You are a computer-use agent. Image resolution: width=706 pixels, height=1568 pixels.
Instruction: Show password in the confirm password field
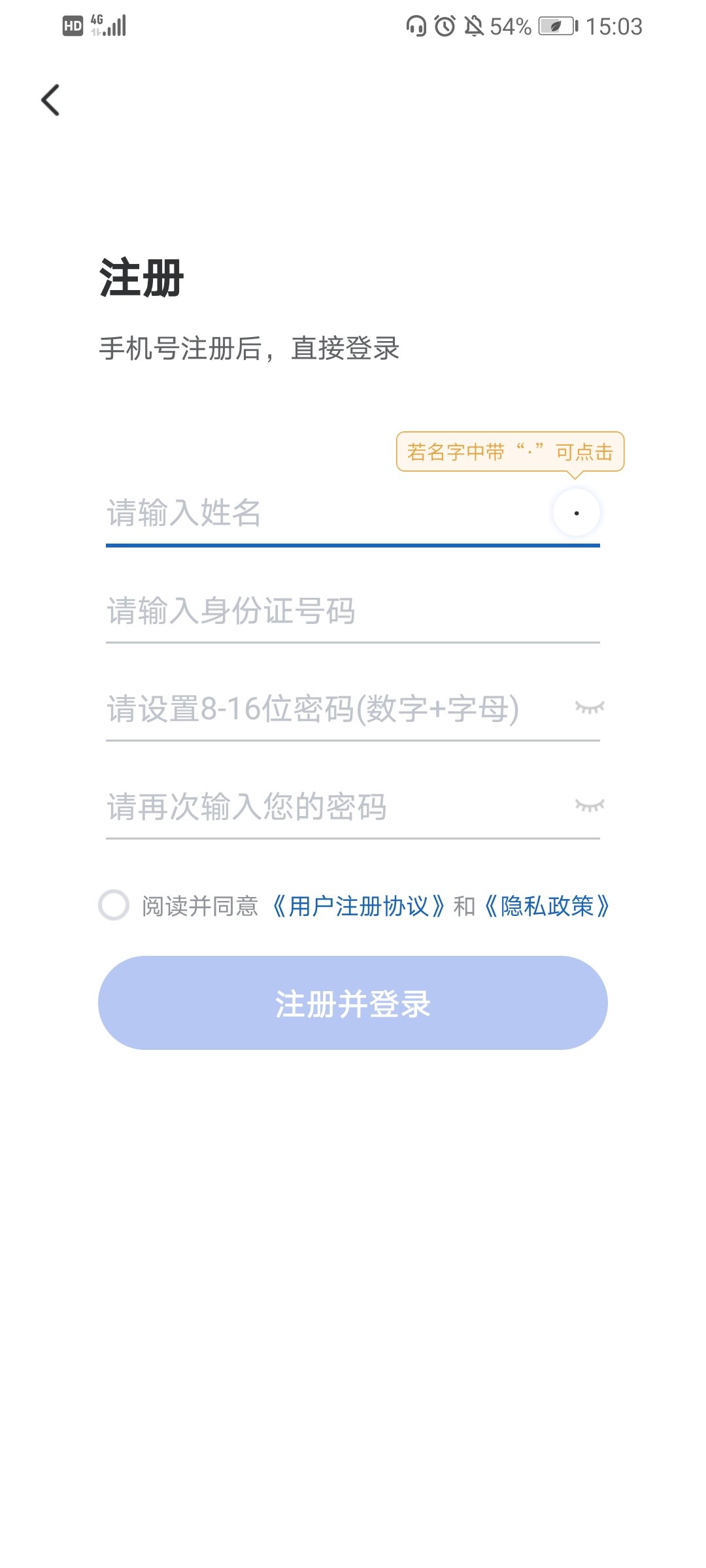click(589, 806)
